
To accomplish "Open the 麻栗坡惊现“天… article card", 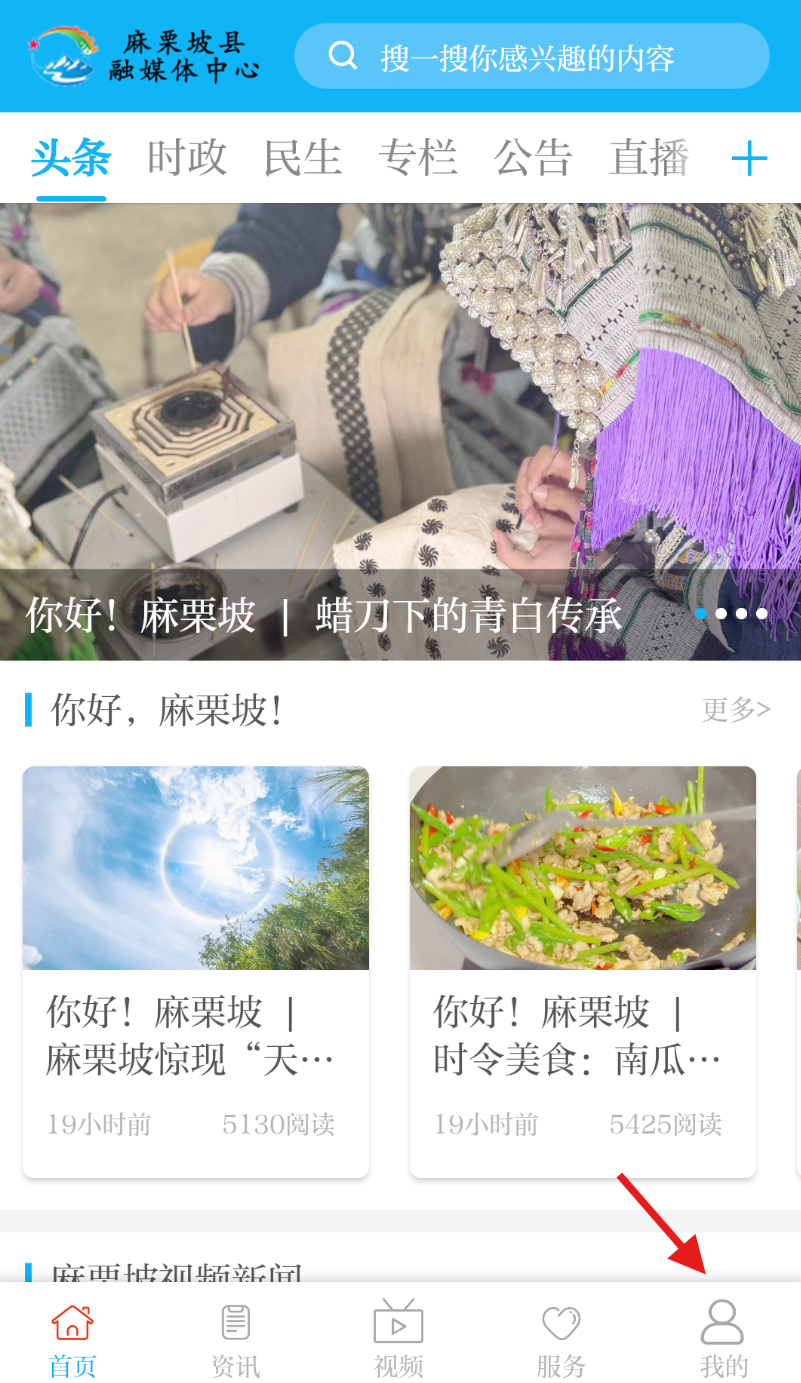I will [x=196, y=970].
